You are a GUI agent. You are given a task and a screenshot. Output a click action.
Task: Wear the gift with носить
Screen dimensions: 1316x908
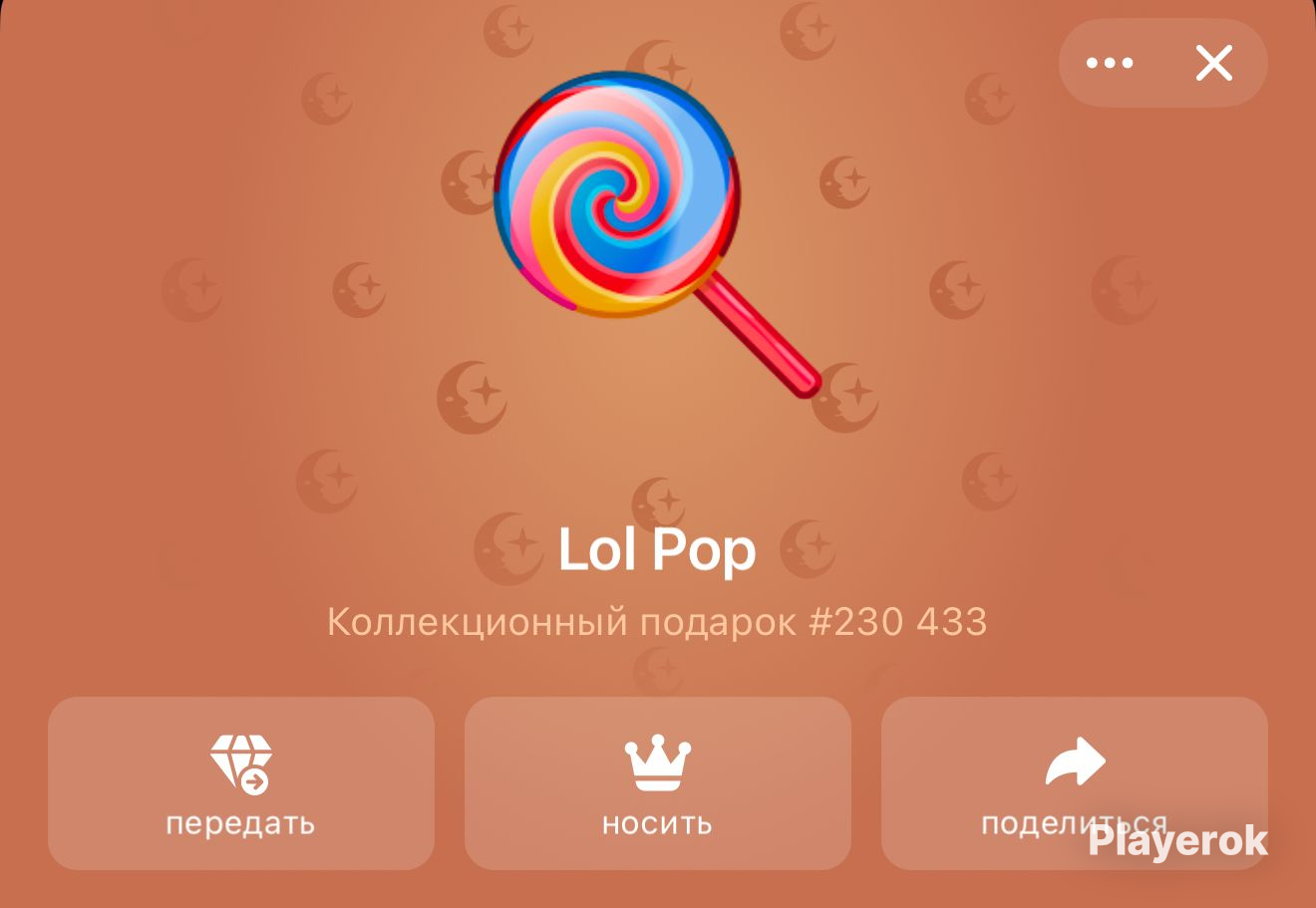pos(657,783)
